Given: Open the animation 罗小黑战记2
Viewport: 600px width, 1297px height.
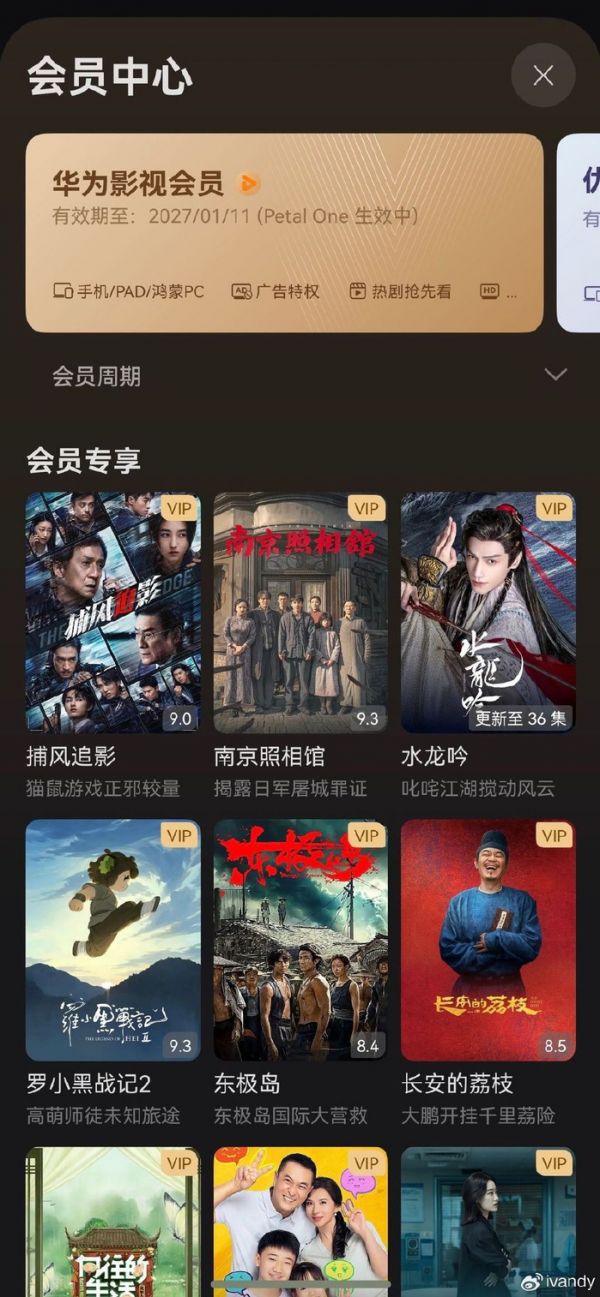Looking at the screenshot, I should [113, 940].
